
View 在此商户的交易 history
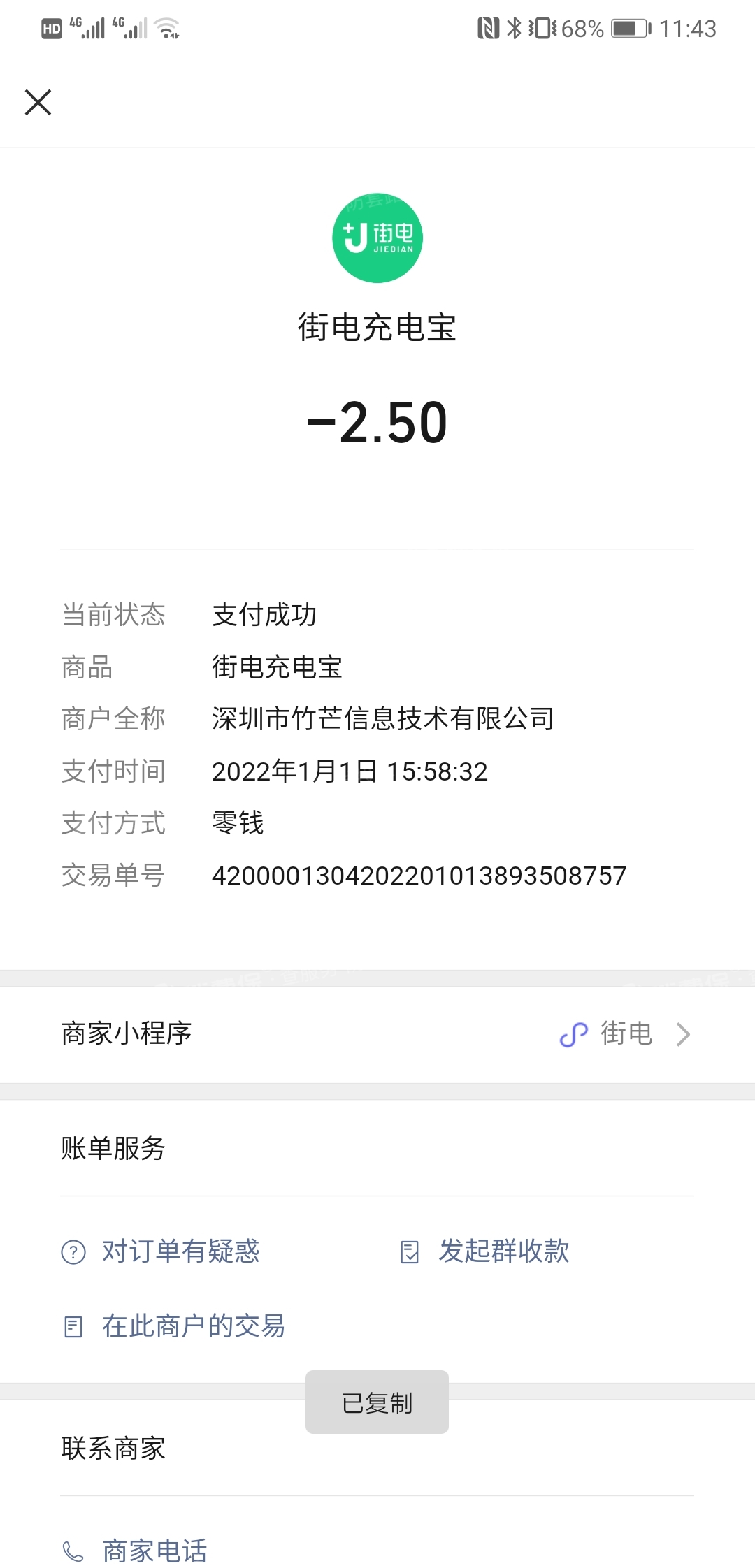click(193, 1326)
